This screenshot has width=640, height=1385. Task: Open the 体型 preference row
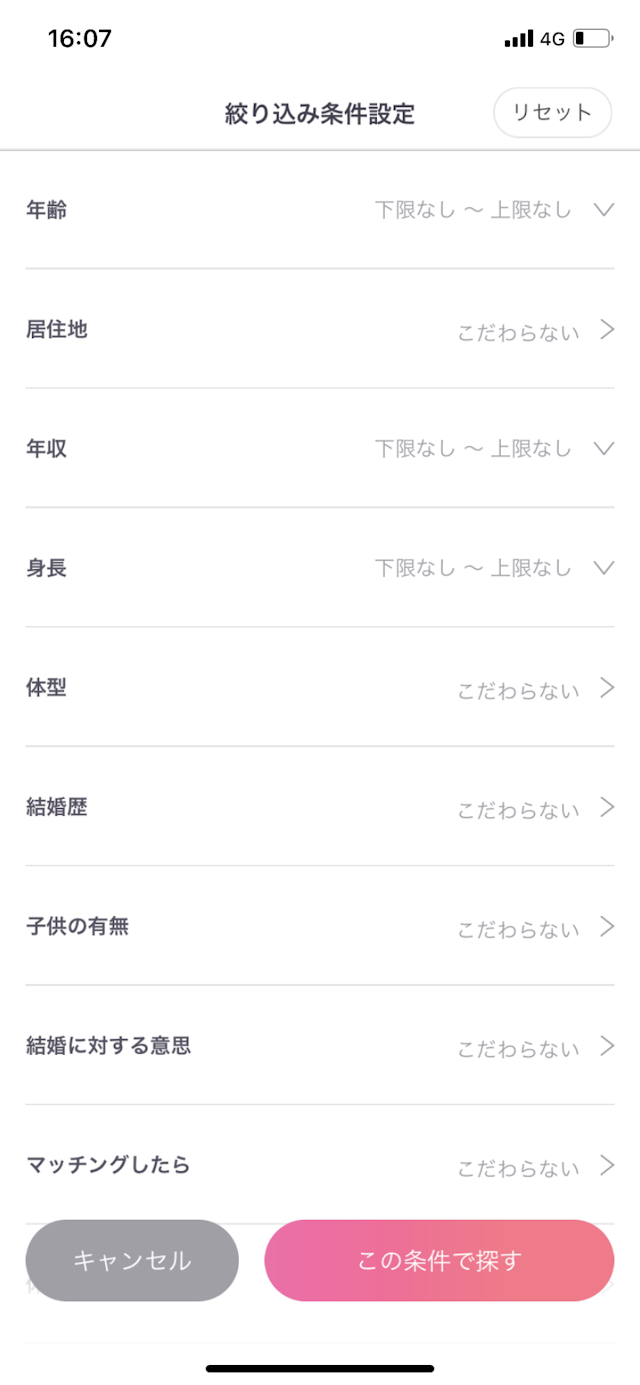[320, 687]
